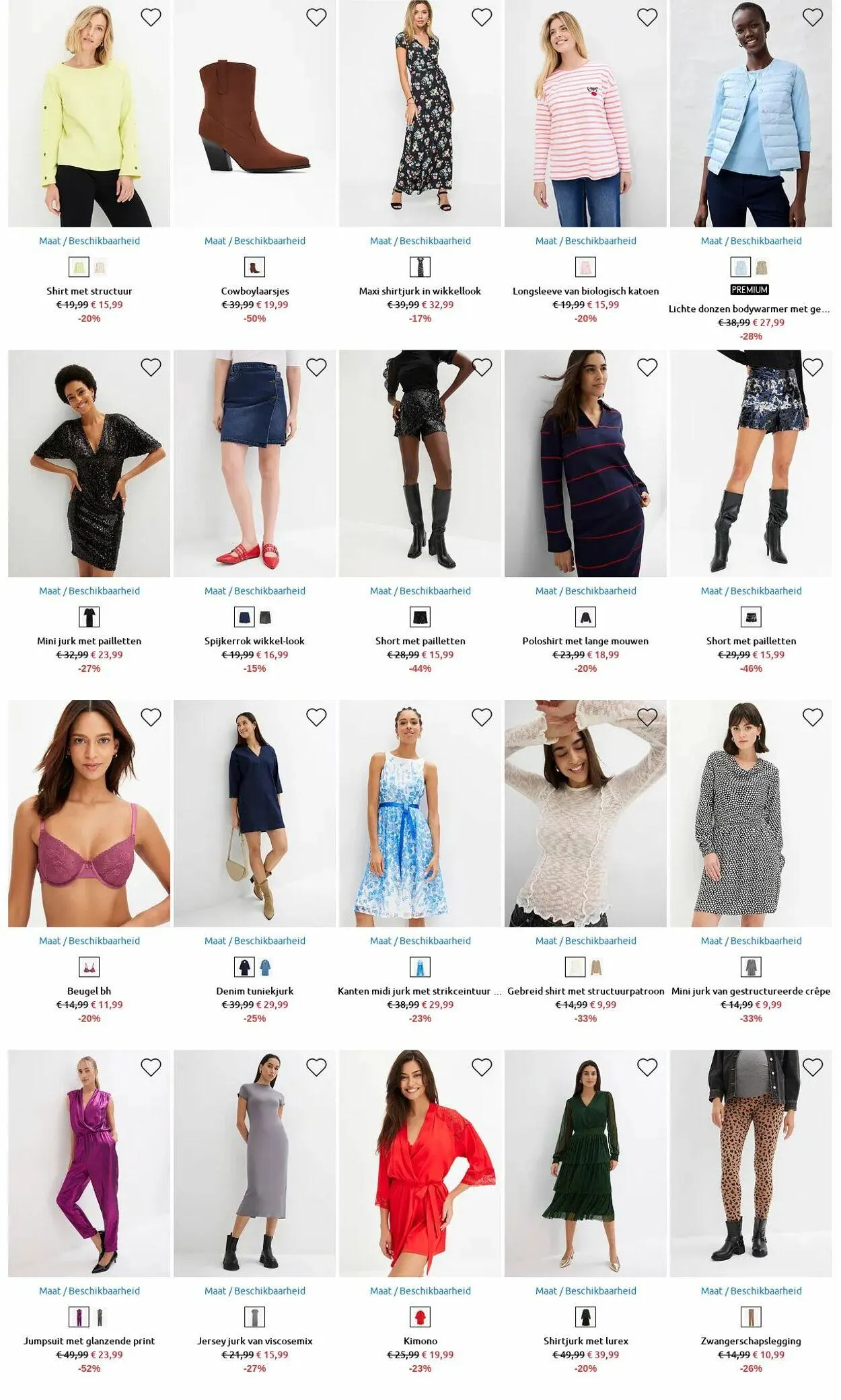The image size is (841, 1400).
Task: View Maat / Beschikbaarheid for Beugel bh
Action: pos(89,941)
